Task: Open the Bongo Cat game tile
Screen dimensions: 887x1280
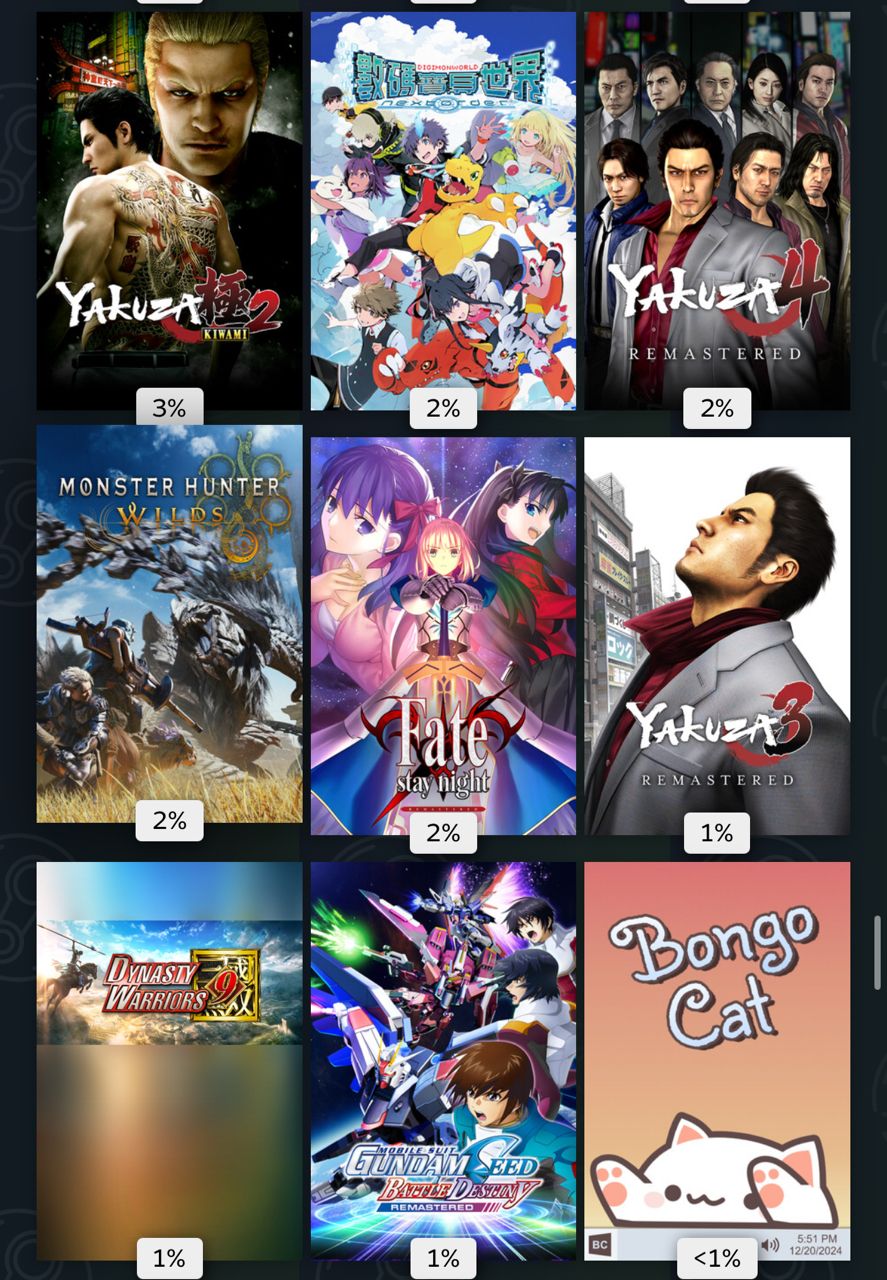Action: coord(717,1060)
